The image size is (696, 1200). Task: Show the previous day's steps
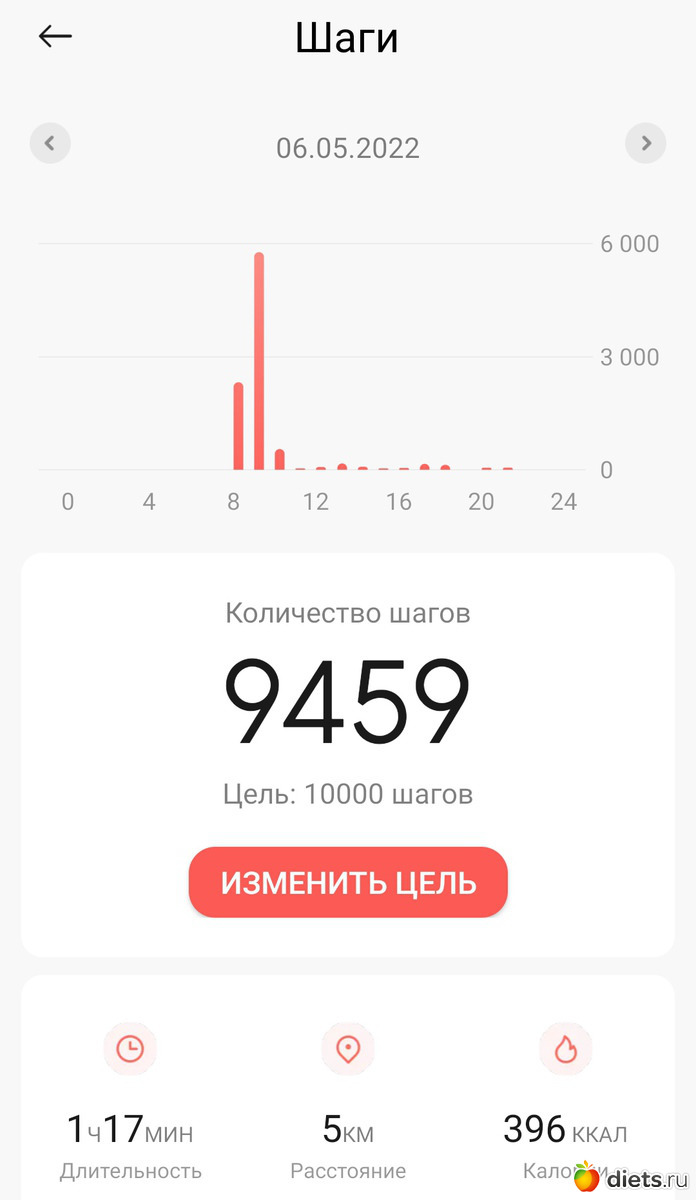[x=50, y=143]
